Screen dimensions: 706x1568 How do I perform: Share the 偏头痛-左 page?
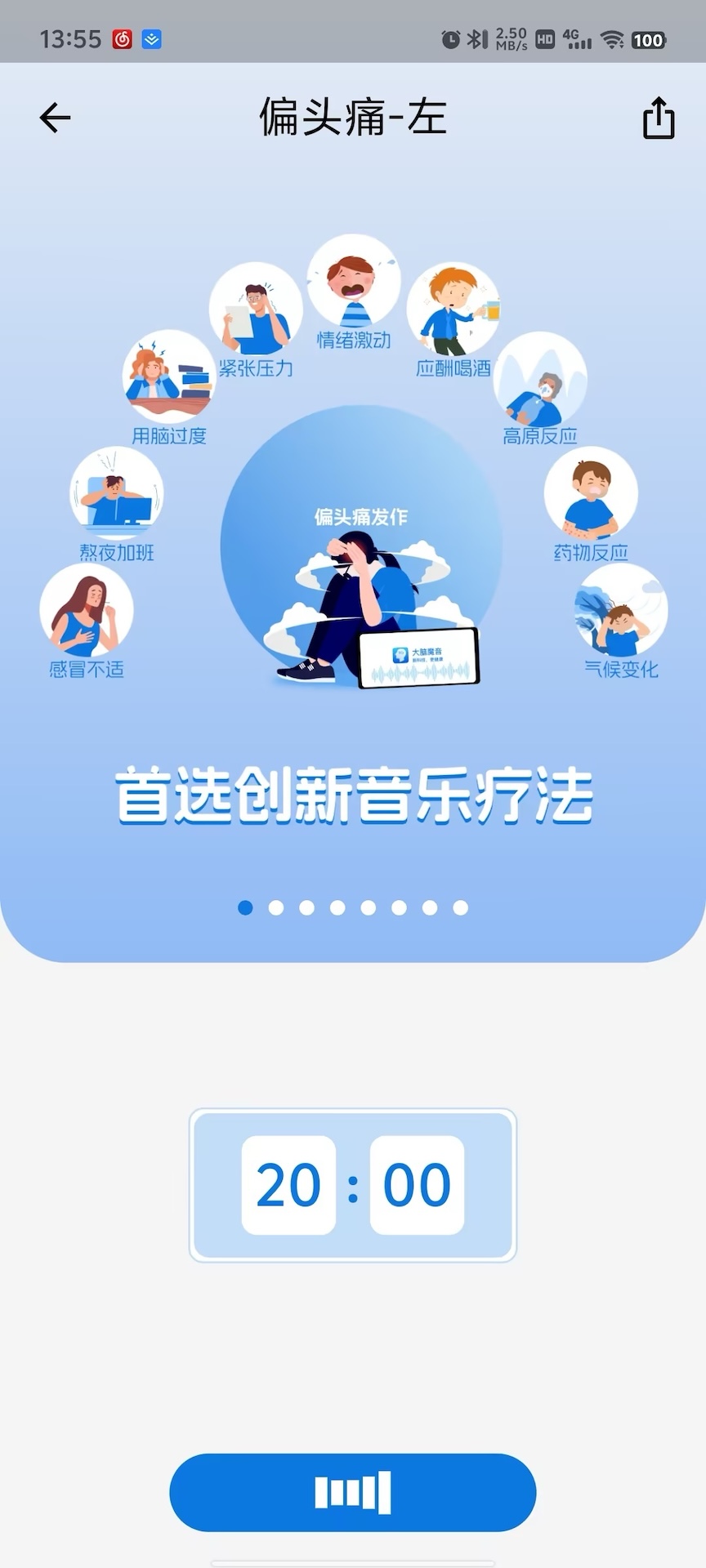click(658, 118)
